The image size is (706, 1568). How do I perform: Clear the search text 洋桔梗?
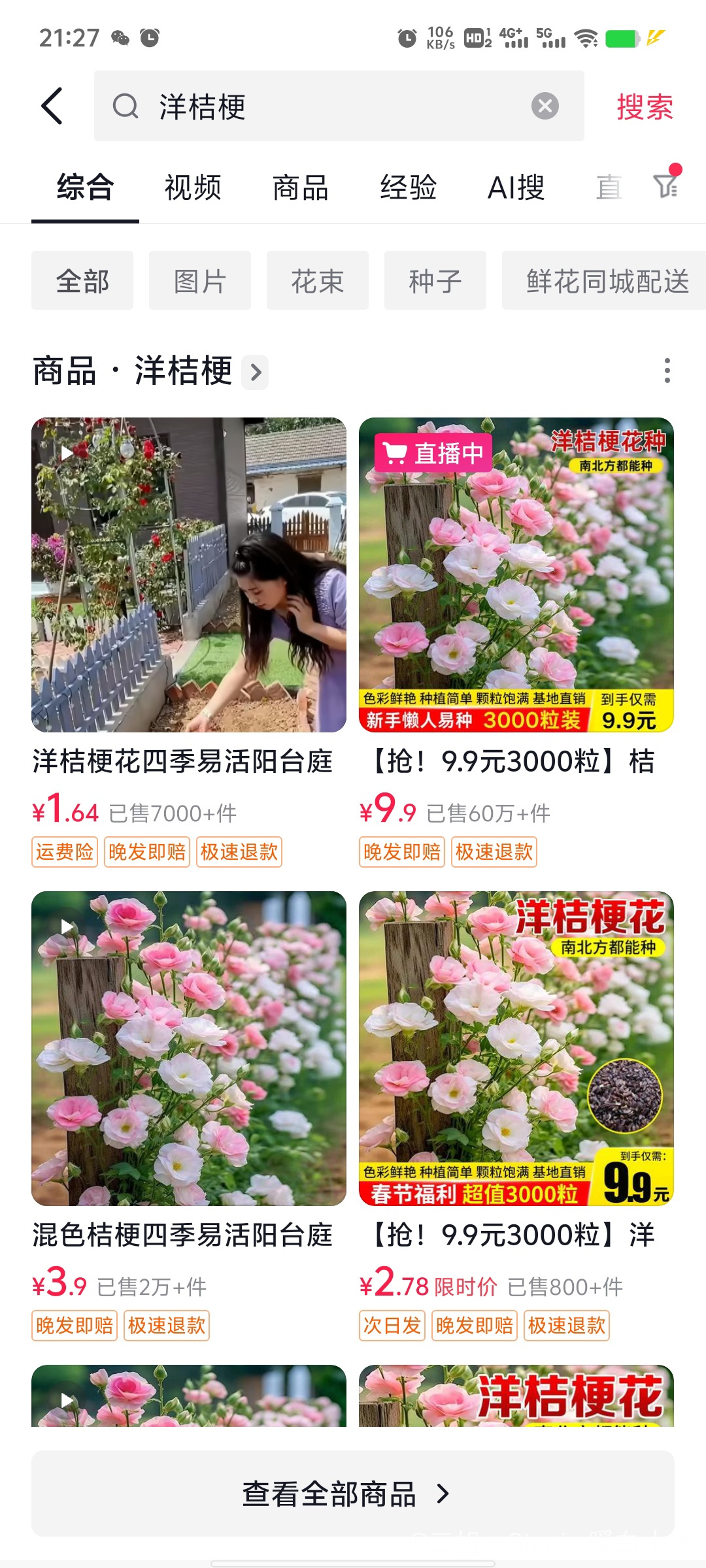(545, 106)
